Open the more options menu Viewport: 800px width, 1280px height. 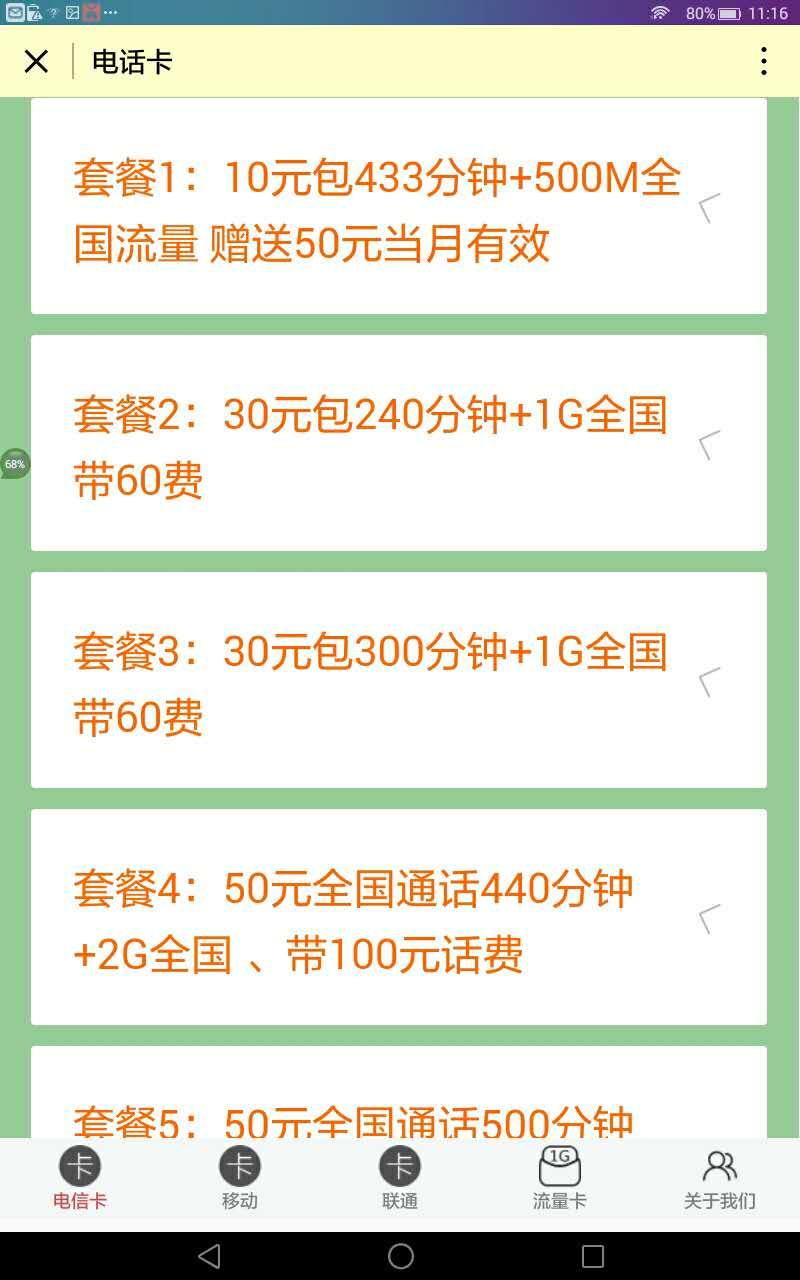[x=763, y=62]
